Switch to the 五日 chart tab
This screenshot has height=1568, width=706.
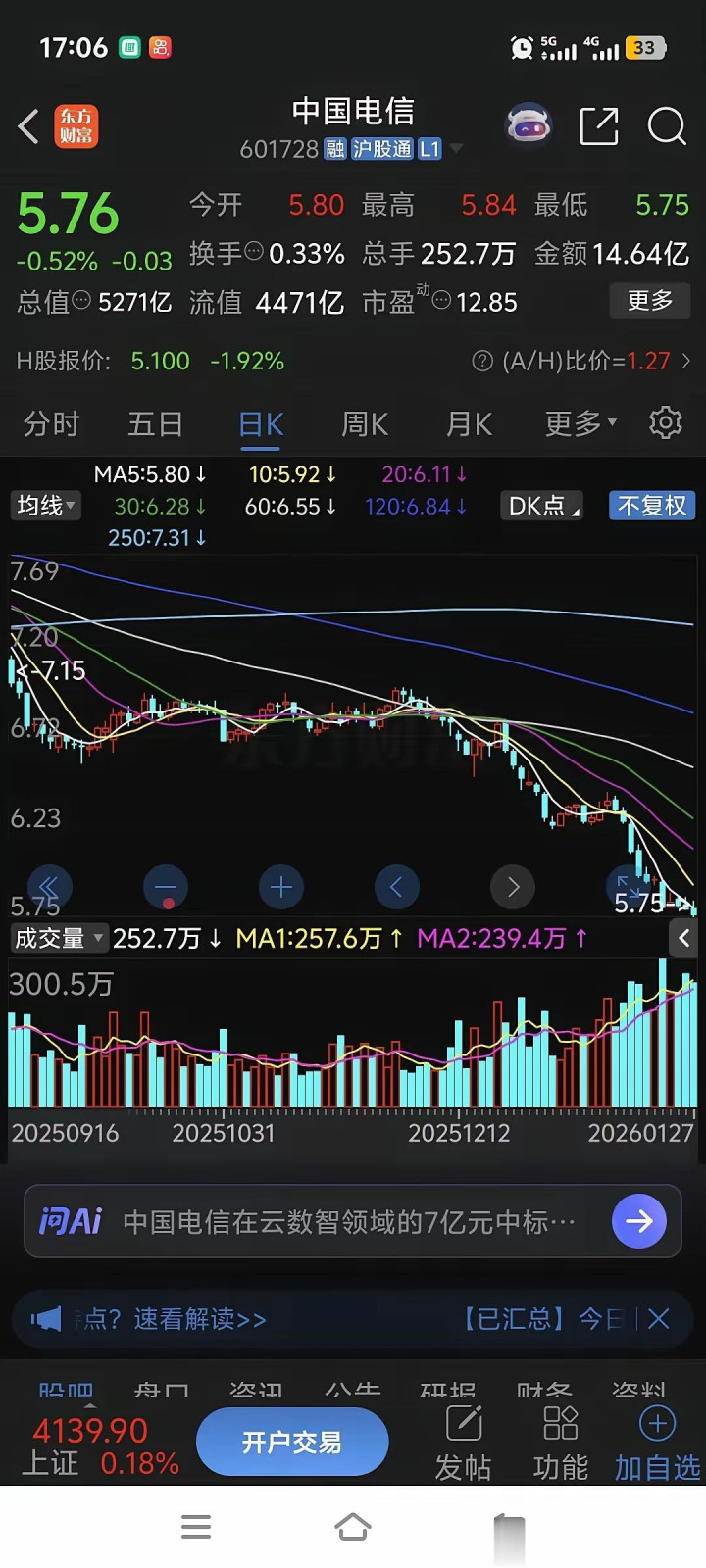155,424
